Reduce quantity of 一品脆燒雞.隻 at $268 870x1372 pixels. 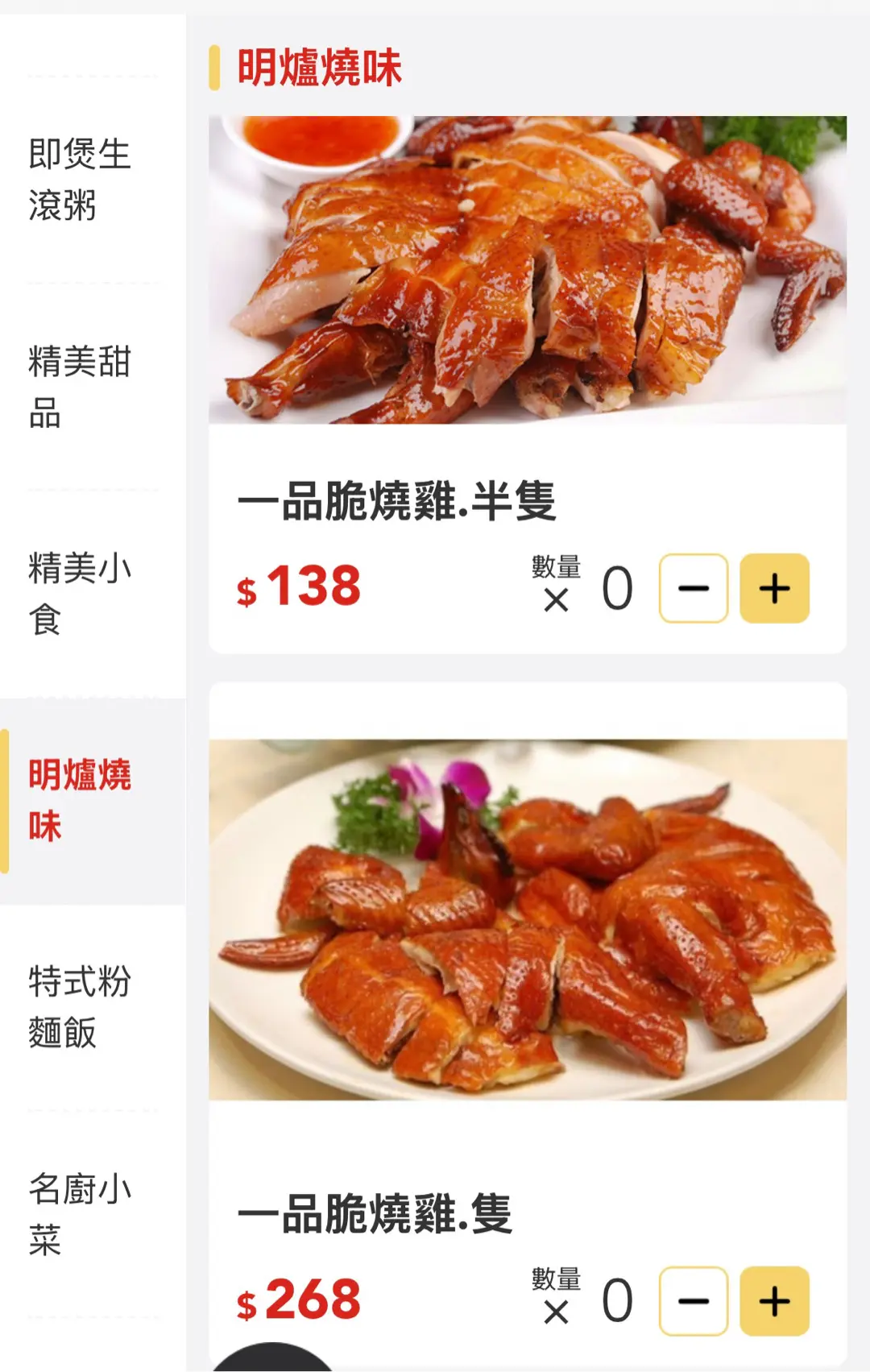click(x=694, y=1301)
